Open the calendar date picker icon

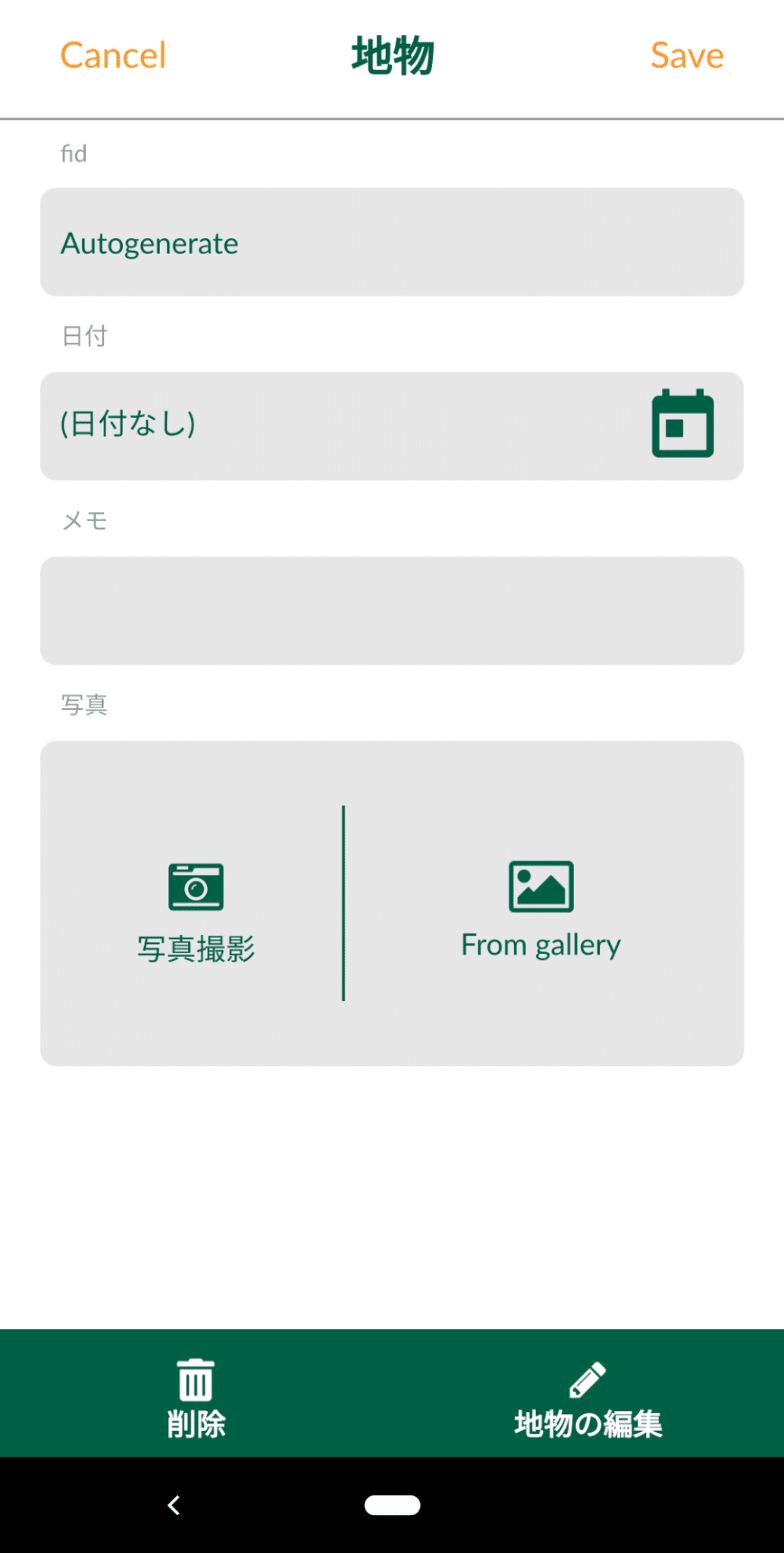683,425
